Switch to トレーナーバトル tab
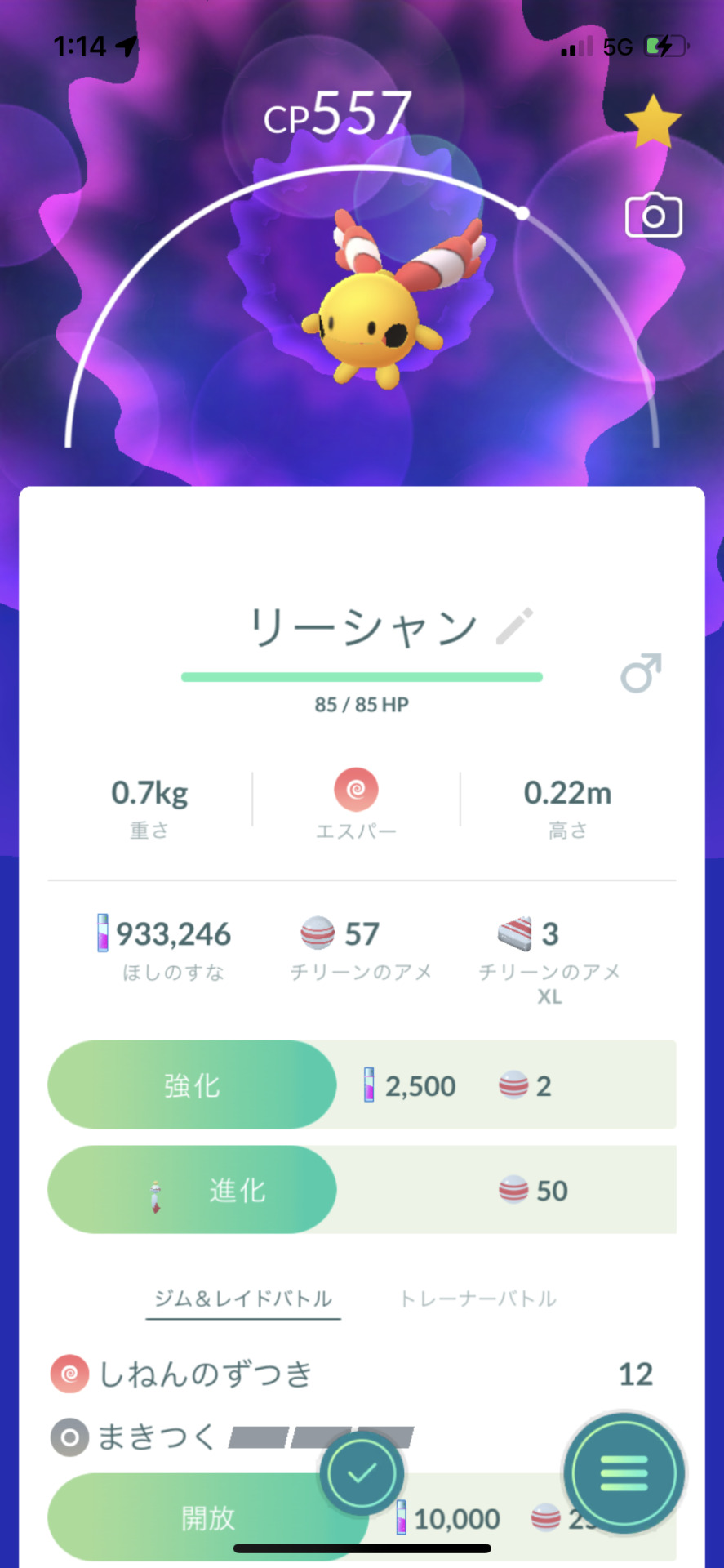 (x=478, y=1298)
